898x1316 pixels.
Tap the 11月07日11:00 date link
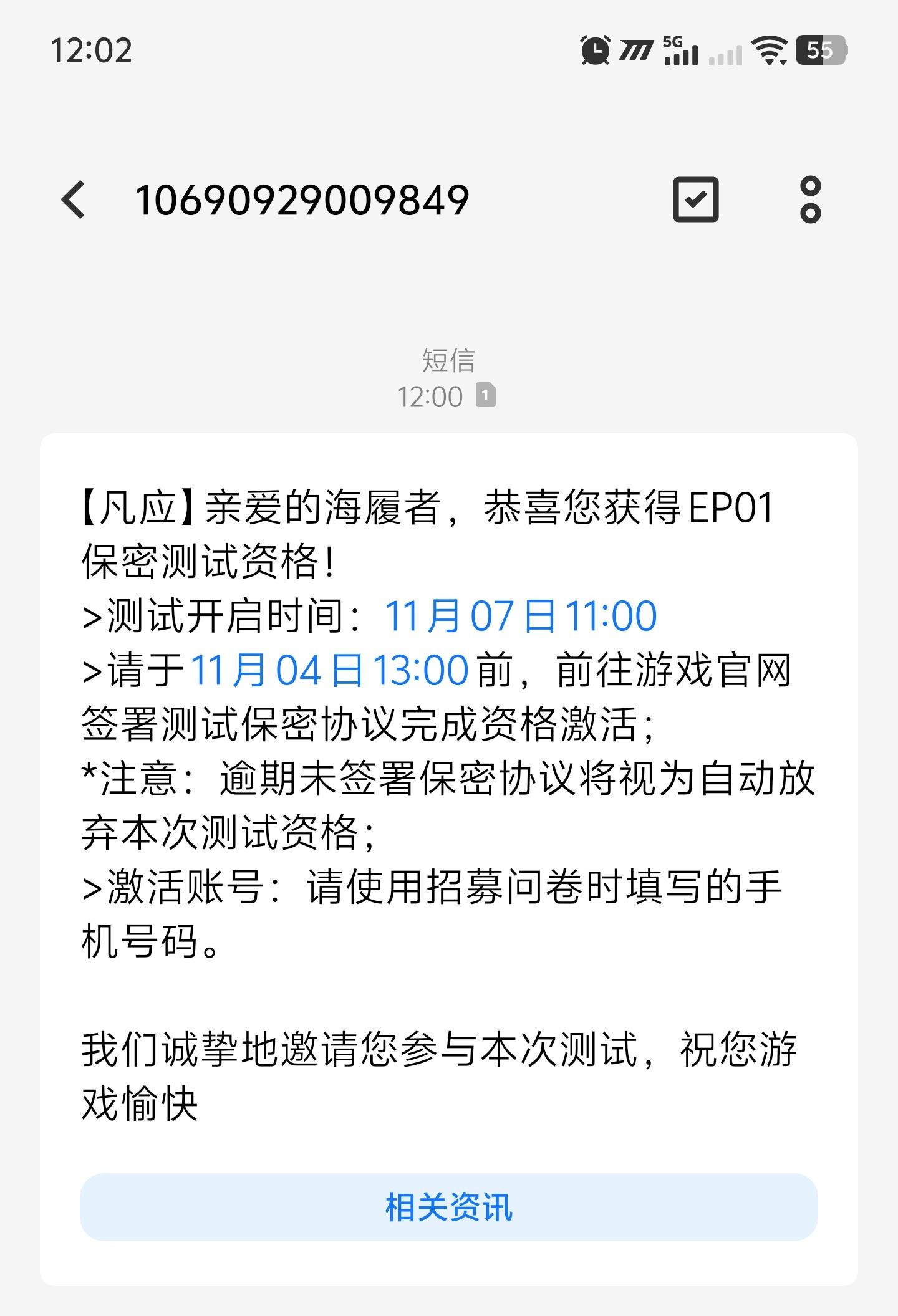[521, 617]
